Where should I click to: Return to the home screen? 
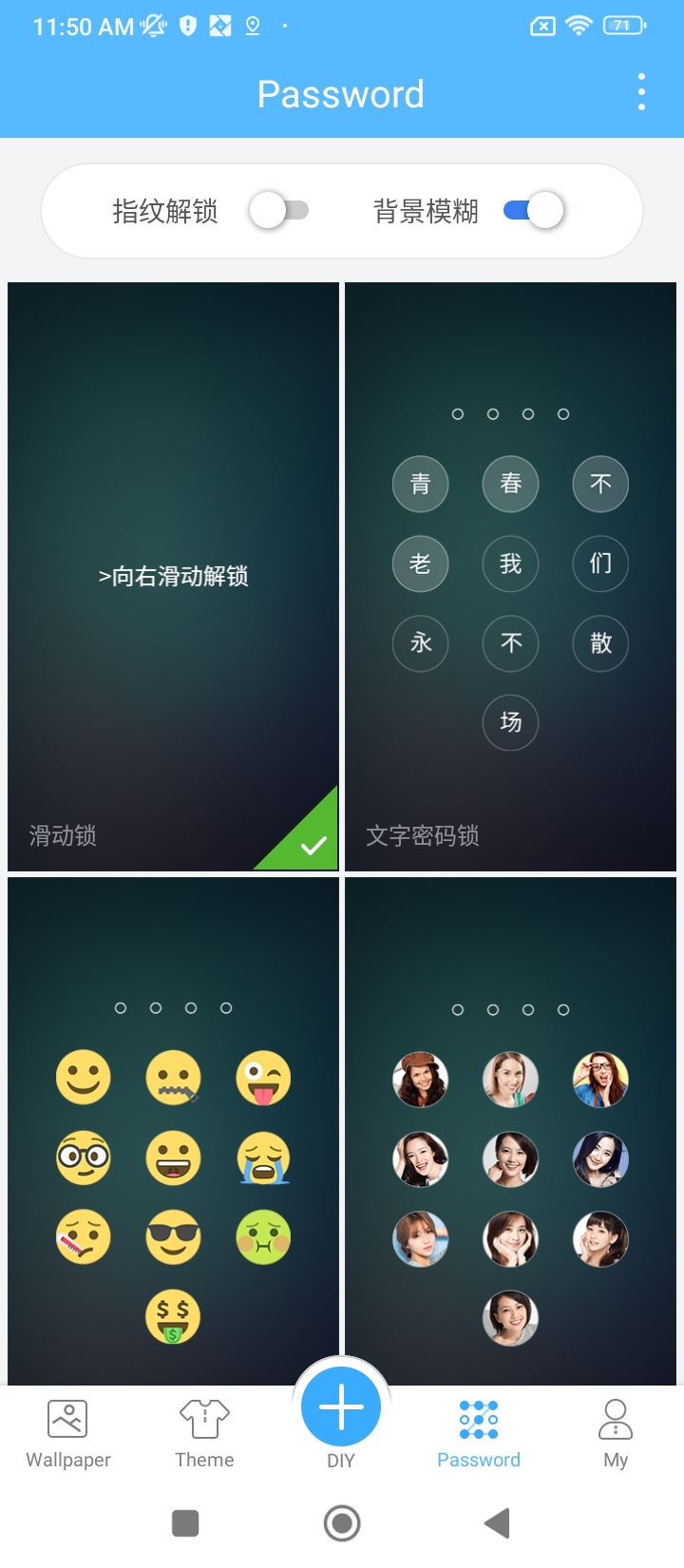coord(342,1523)
